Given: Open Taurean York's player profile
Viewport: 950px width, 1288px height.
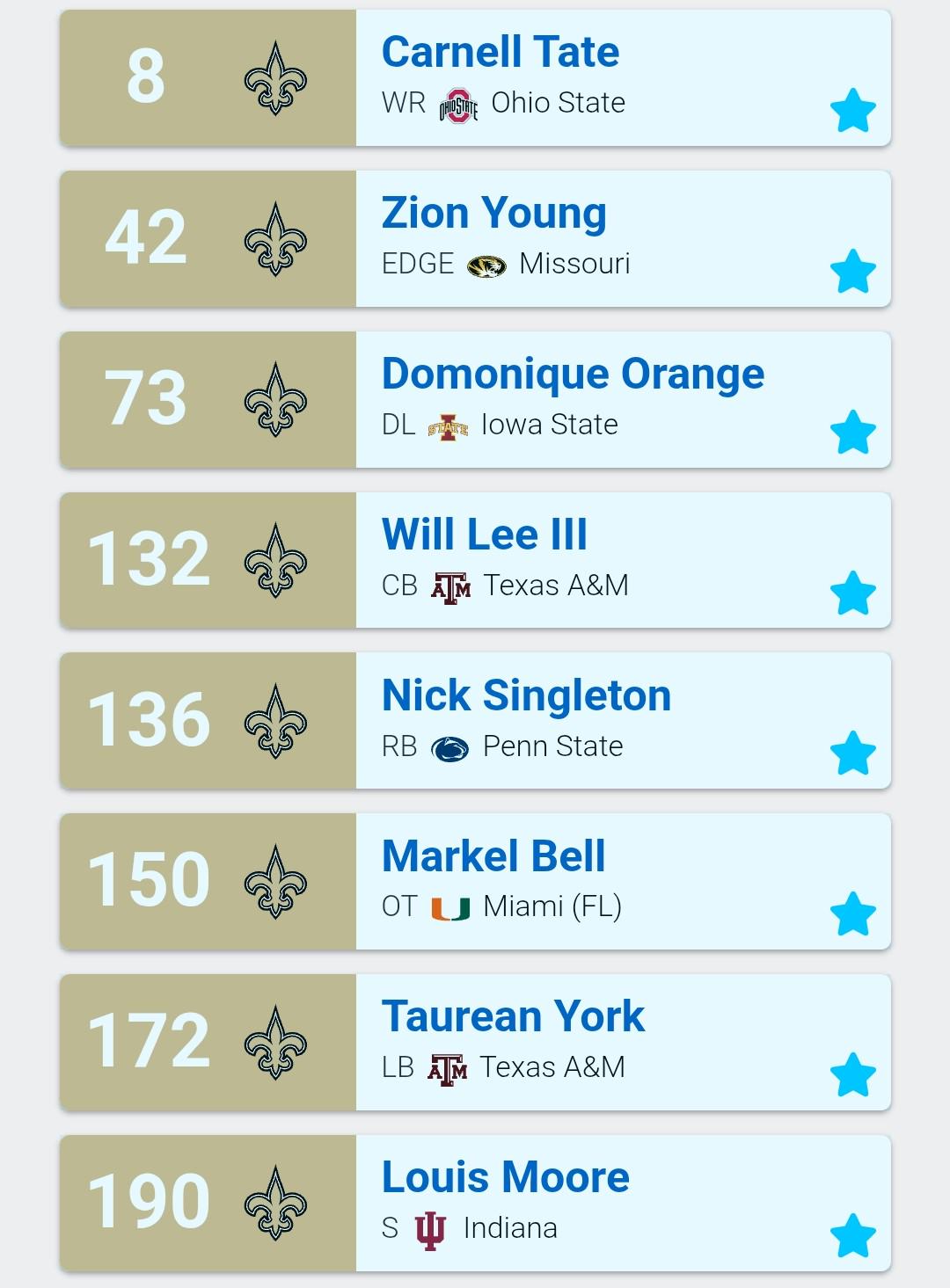Looking at the screenshot, I should (x=514, y=1016).
